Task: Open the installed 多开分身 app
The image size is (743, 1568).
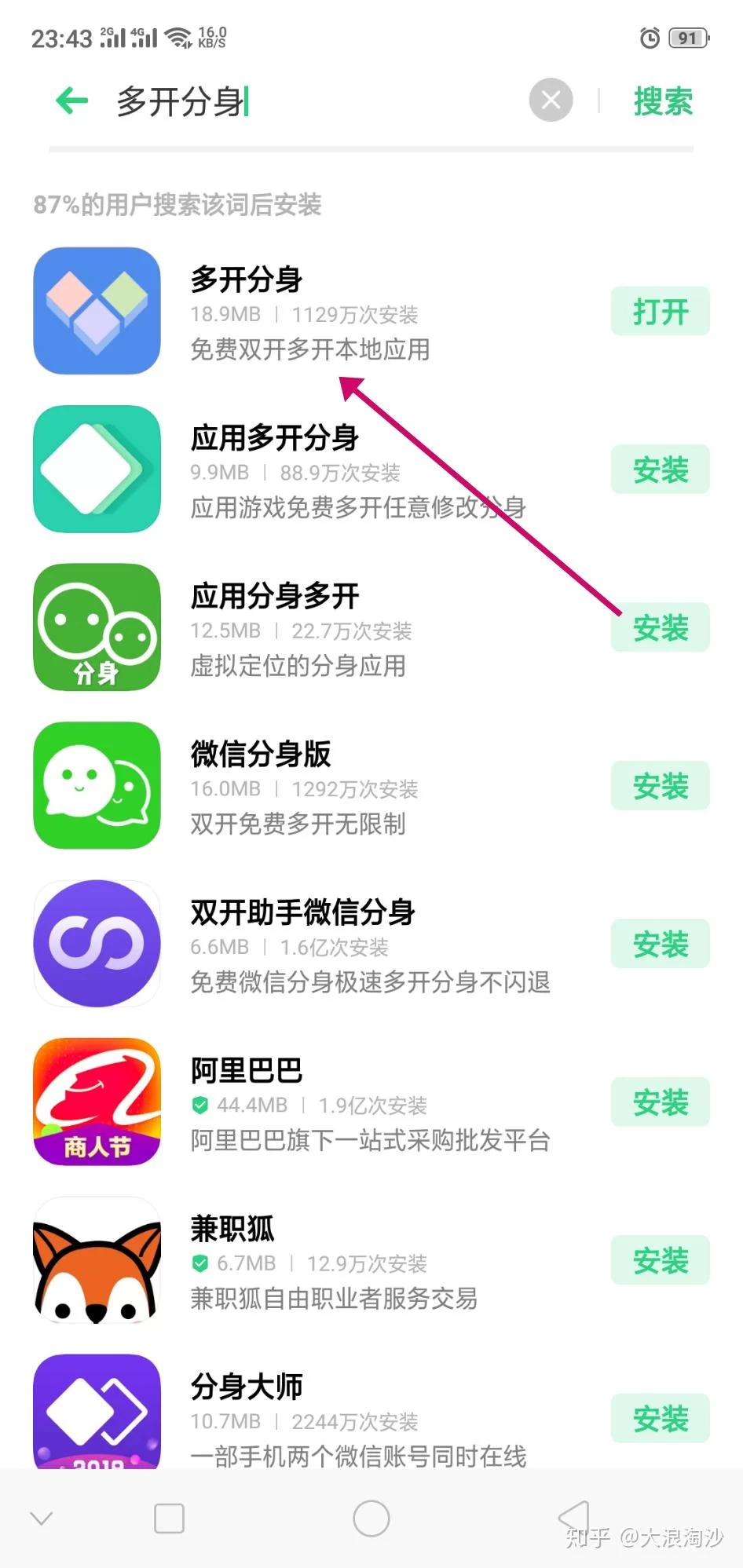Action: (x=660, y=312)
